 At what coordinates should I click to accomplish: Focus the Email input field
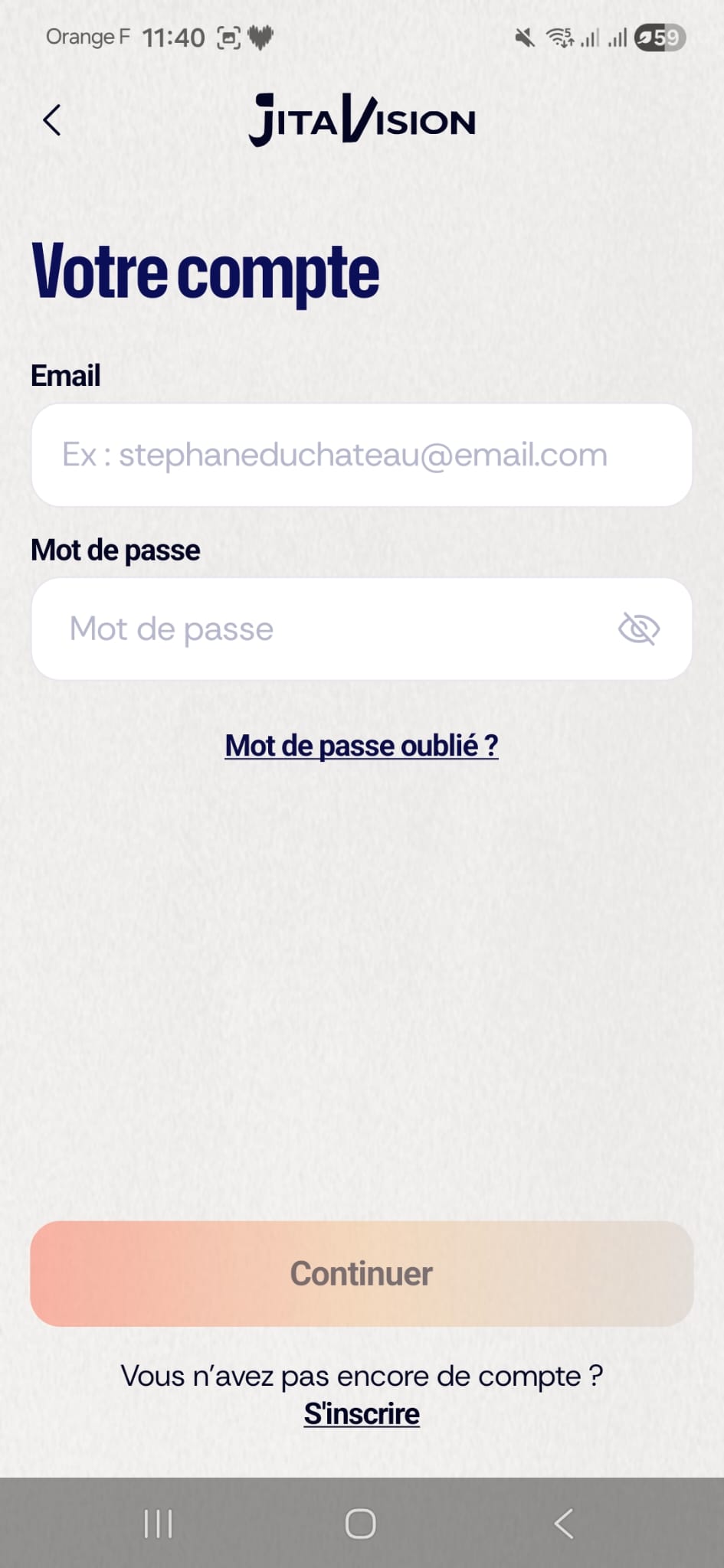(362, 455)
